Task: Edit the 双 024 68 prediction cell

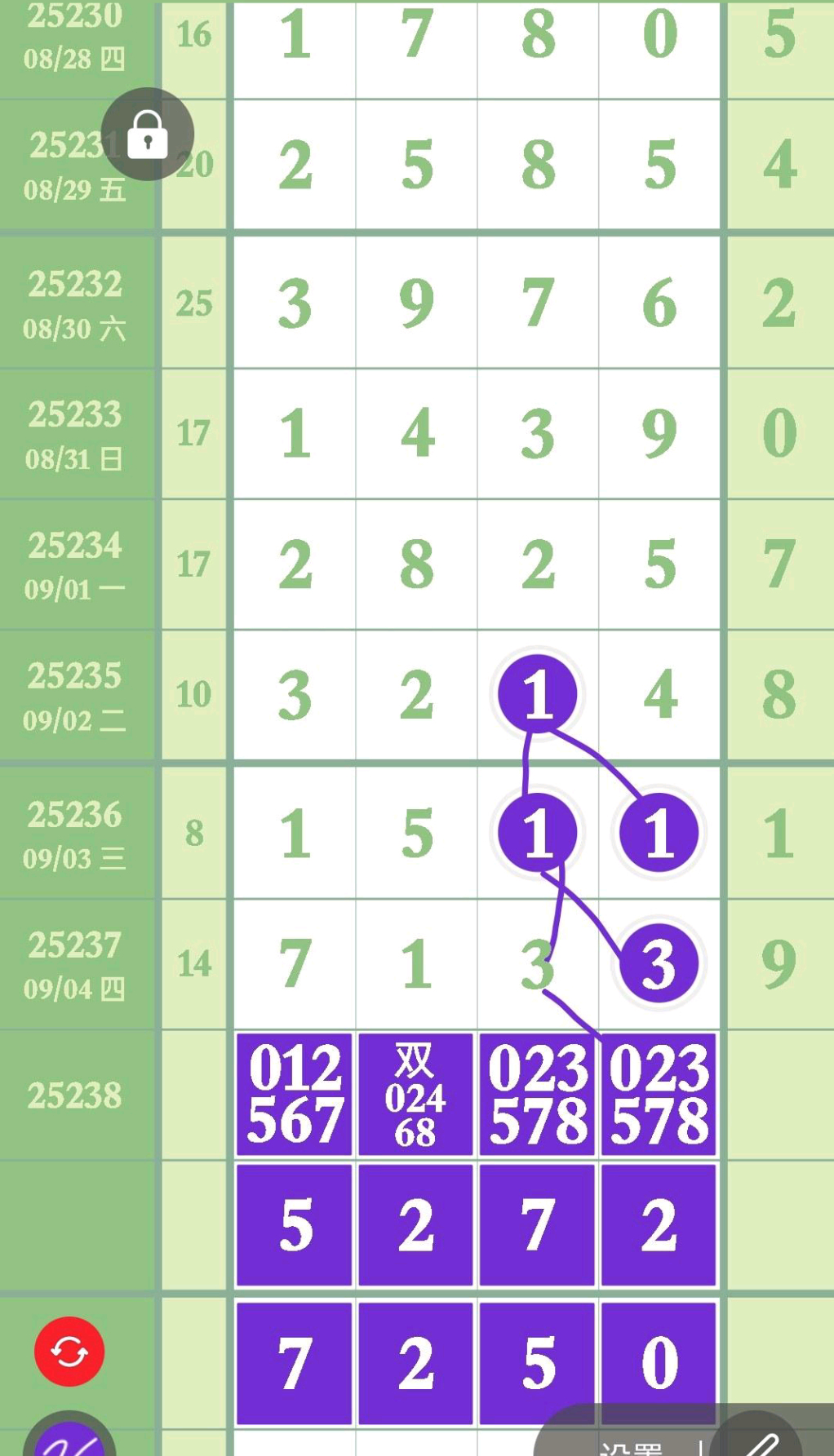Action: pos(415,1095)
